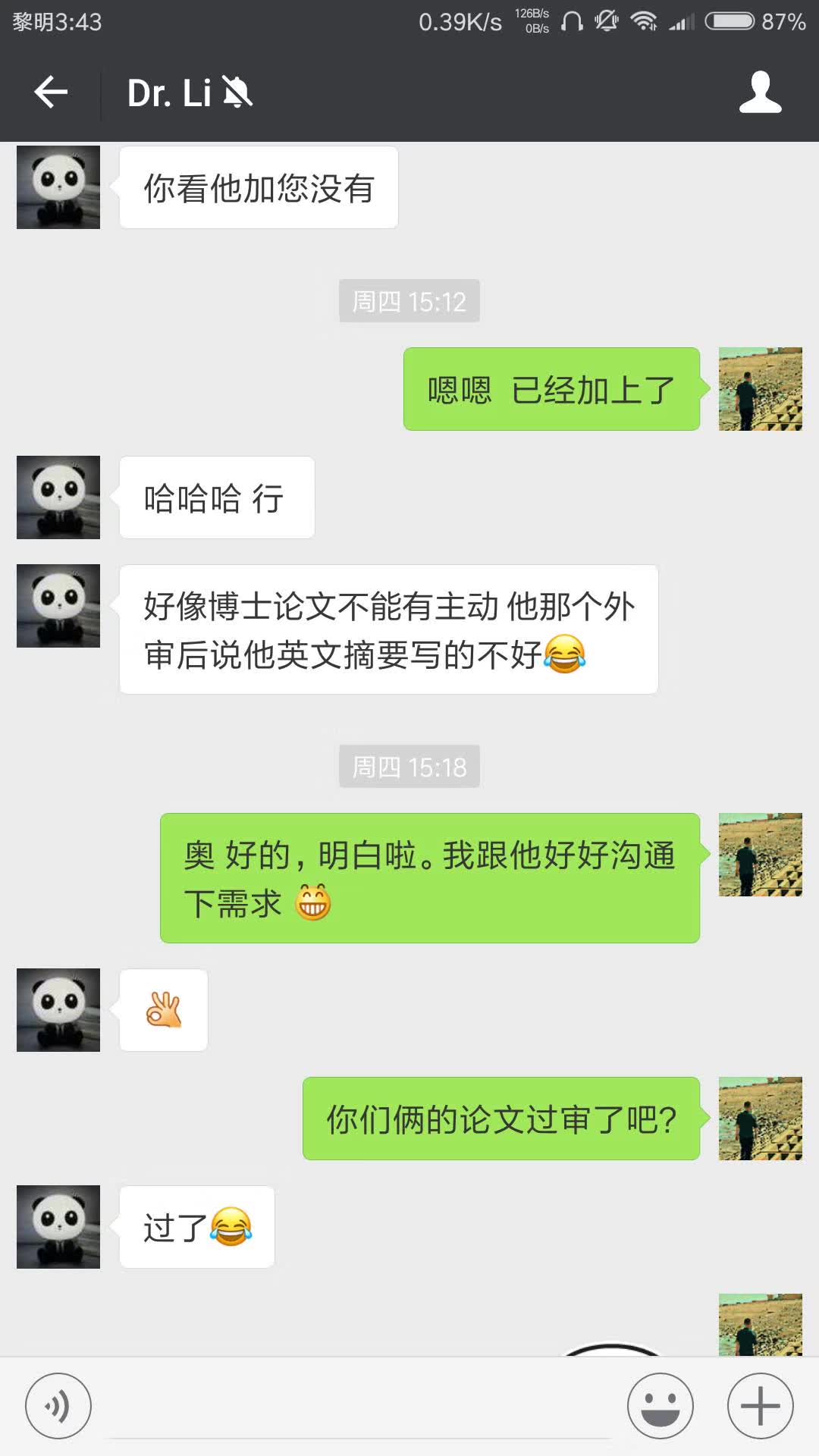The height and width of the screenshot is (1456, 819).
Task: Go back from Dr. Li chat
Action: tap(51, 93)
